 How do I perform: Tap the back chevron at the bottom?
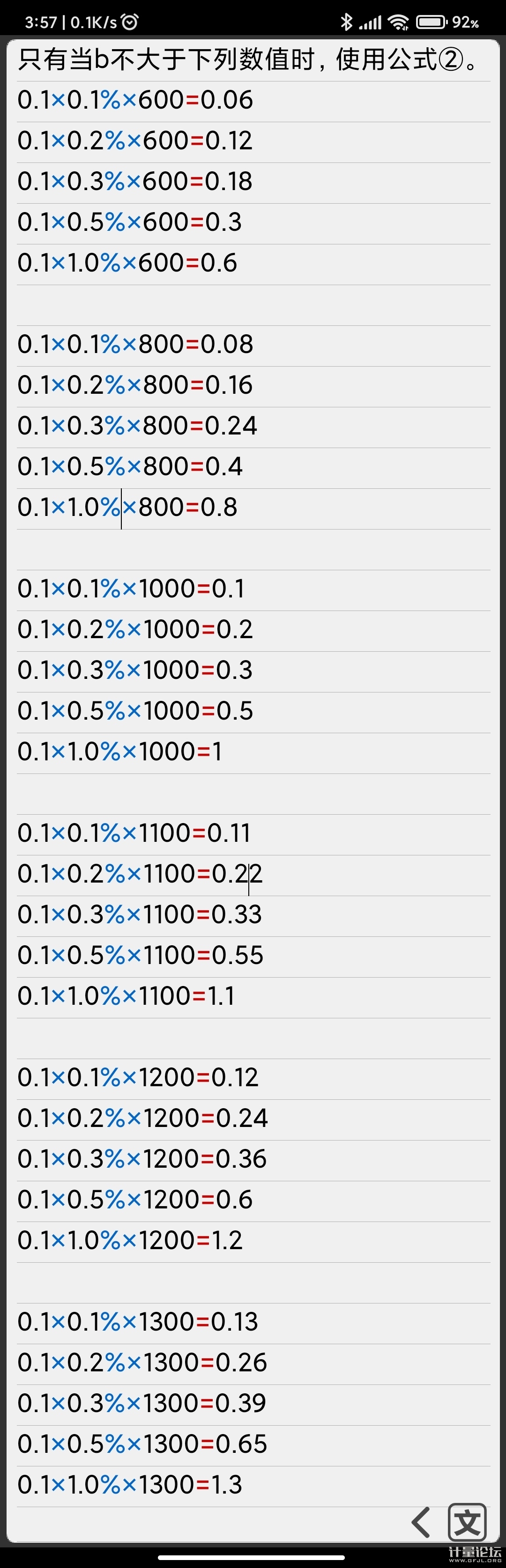click(x=421, y=1522)
